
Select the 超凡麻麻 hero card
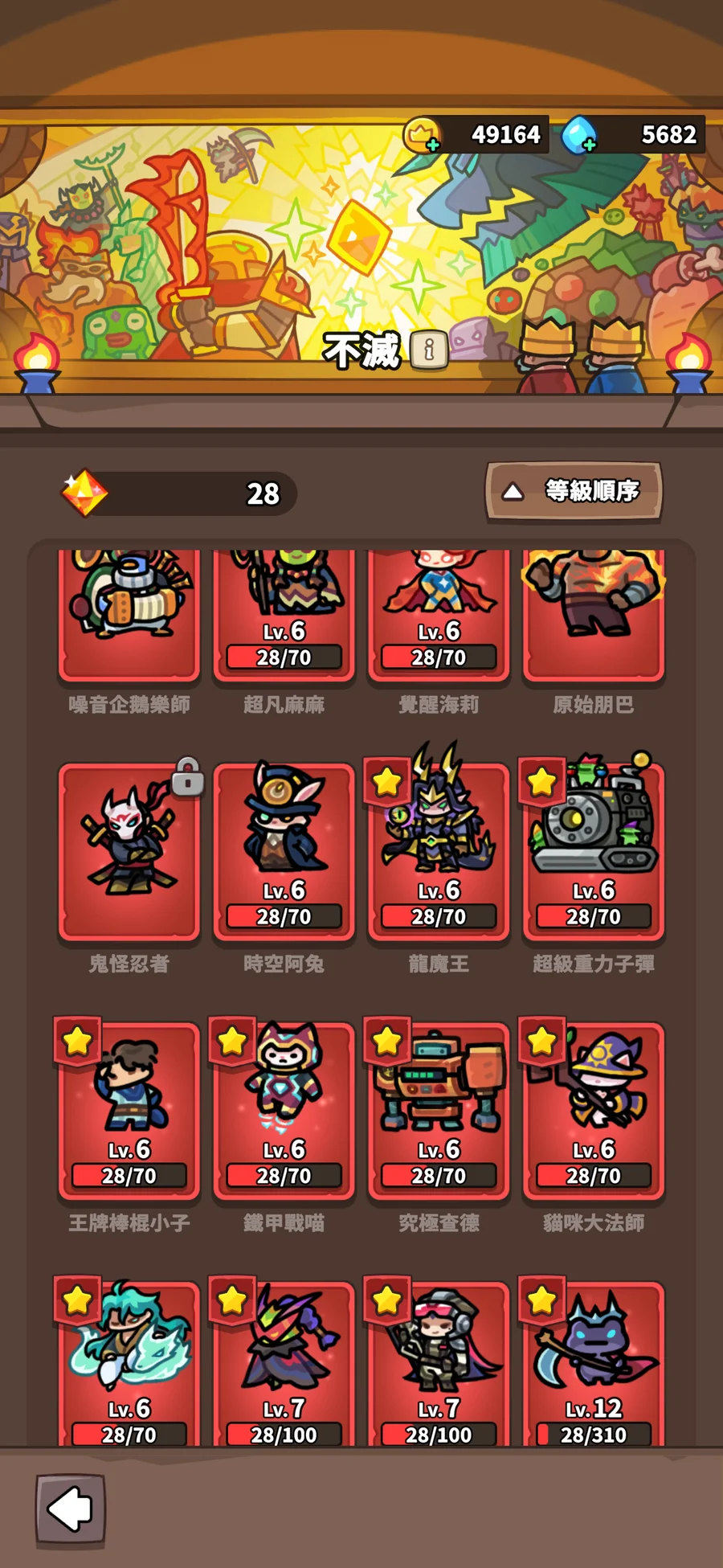(x=284, y=613)
